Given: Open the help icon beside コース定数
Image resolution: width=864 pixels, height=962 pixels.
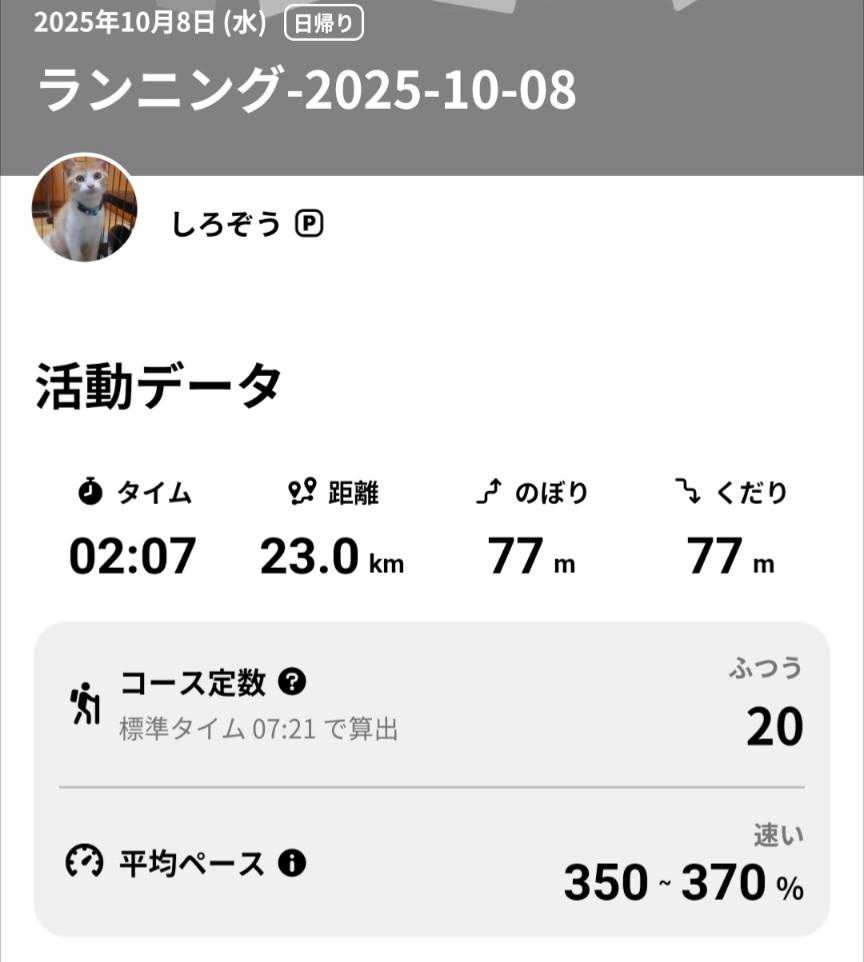Looking at the screenshot, I should tap(292, 683).
